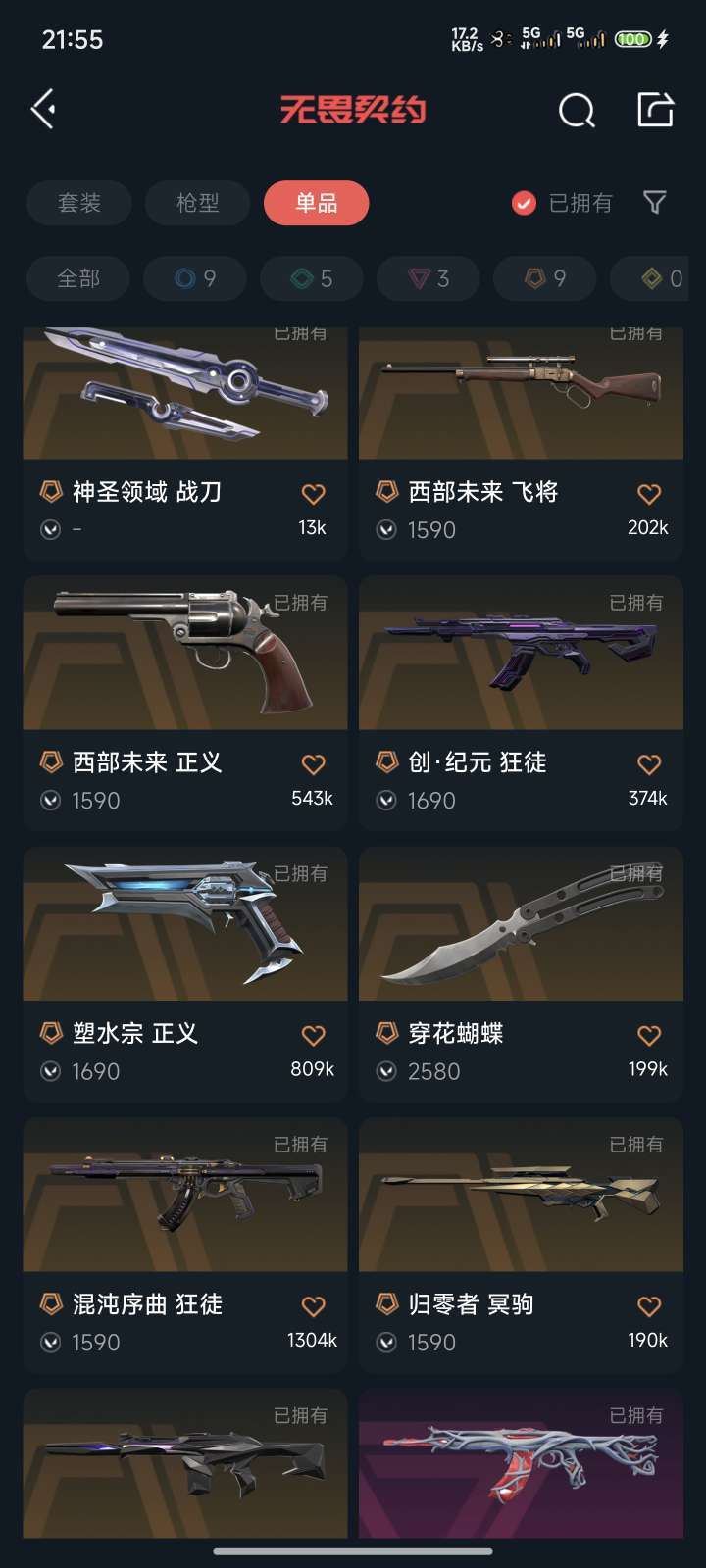Tap the share icon in the header
The image size is (706, 1568).
(655, 109)
